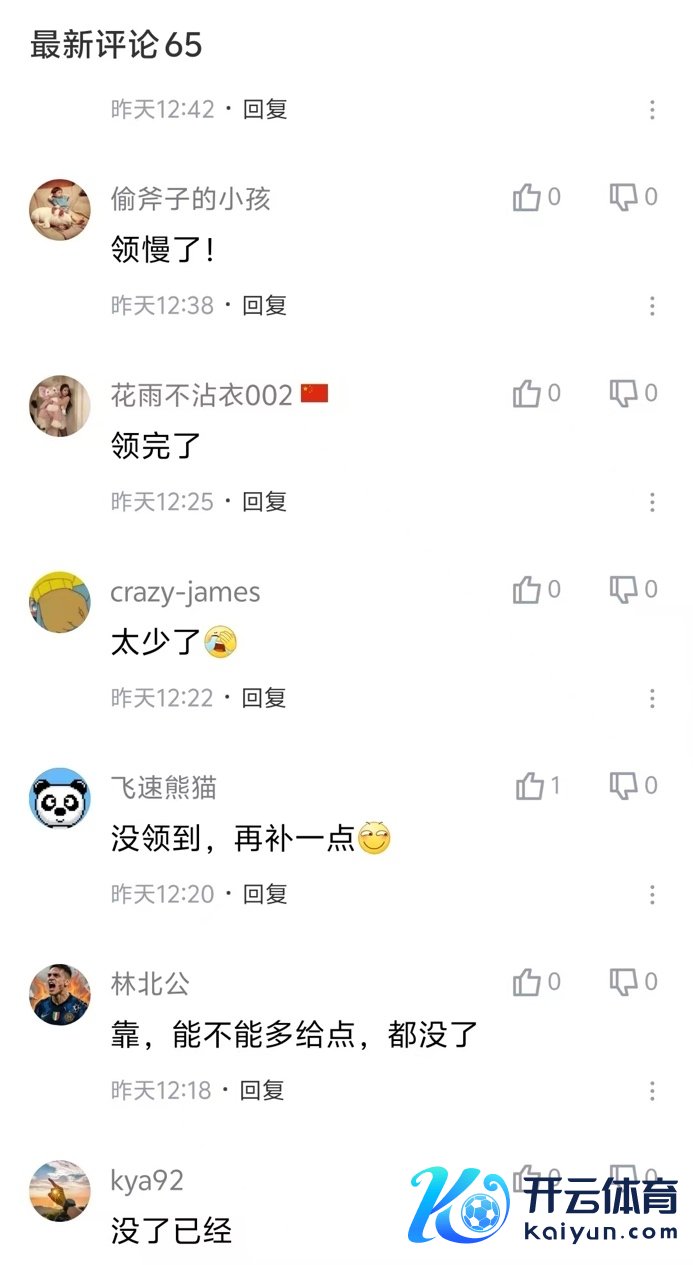This screenshot has width=693, height=1265.
Task: Like the comment by 偷斧子的小孩
Action: [x=527, y=198]
